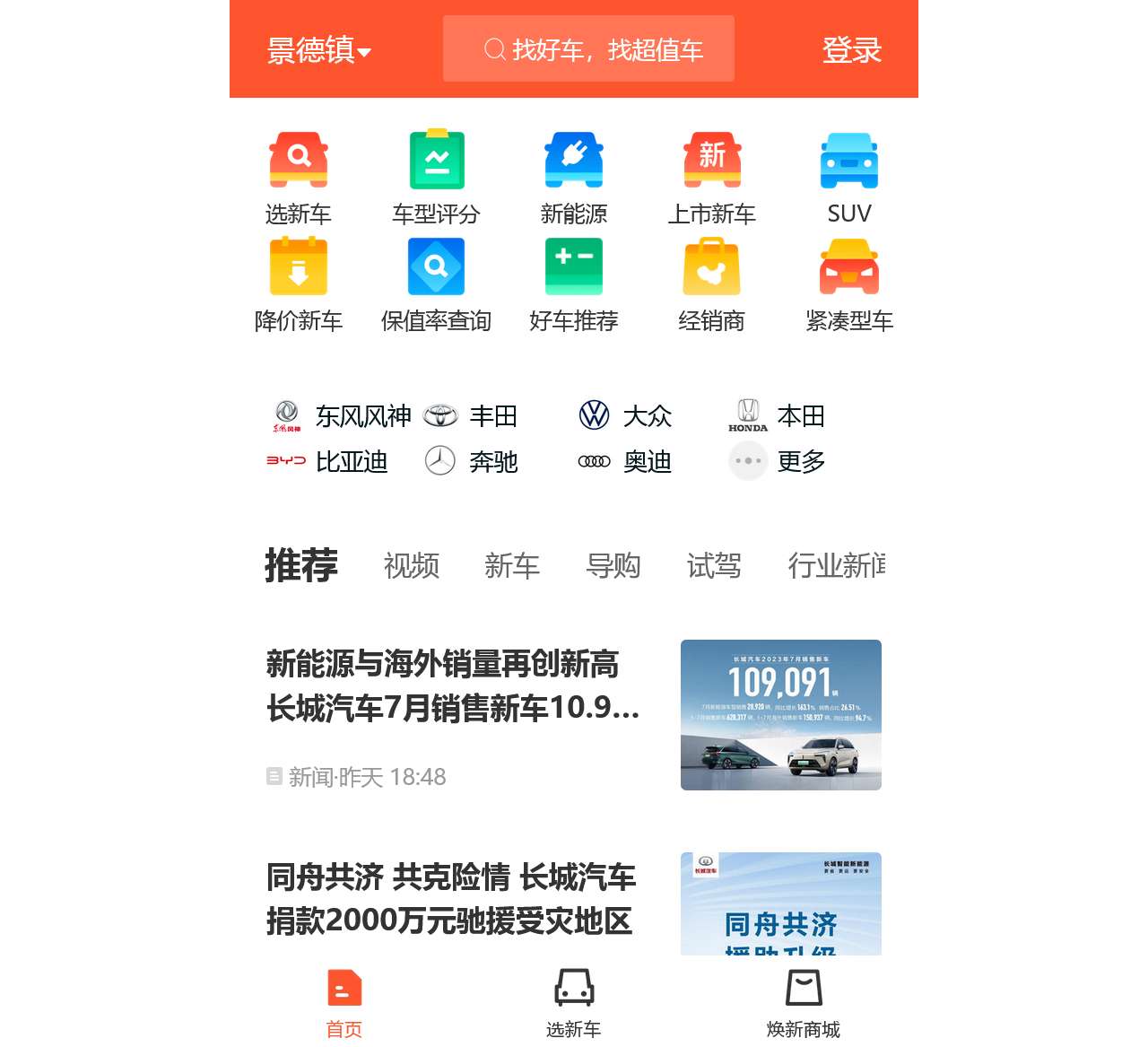The width and height of the screenshot is (1148, 1047).
Task: Switch to the 导购 tab
Action: point(613,566)
